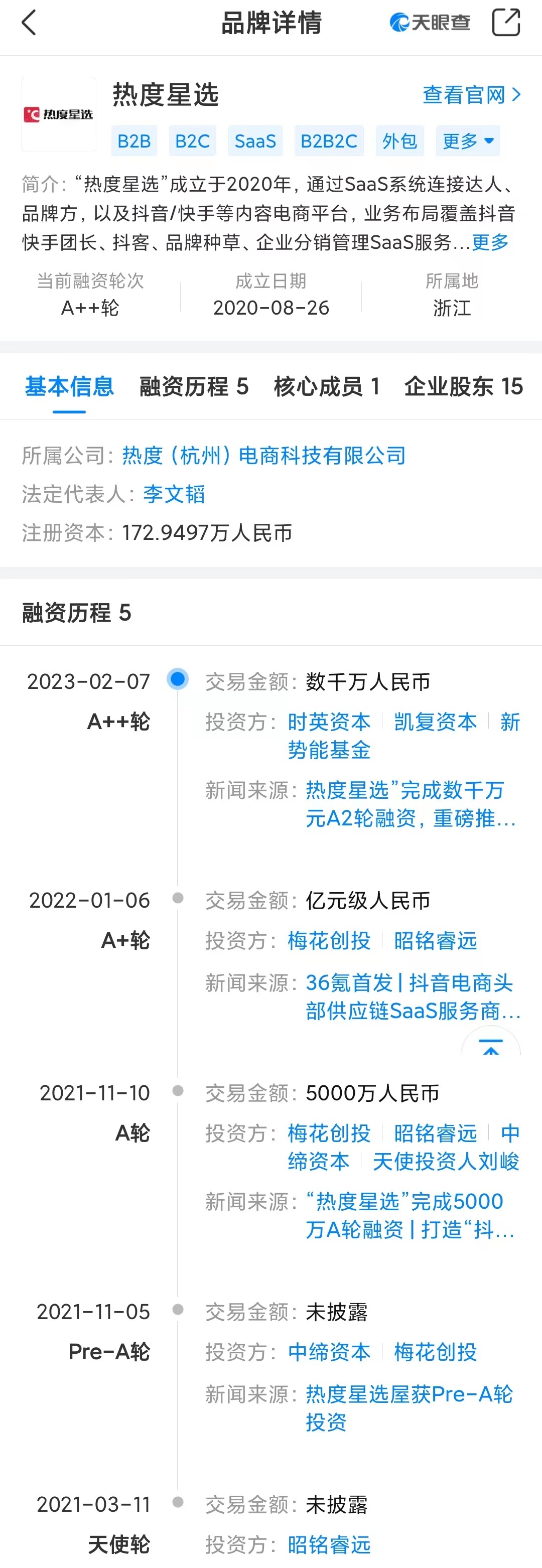
Task: Tap the B2B tag chip
Action: point(134,141)
